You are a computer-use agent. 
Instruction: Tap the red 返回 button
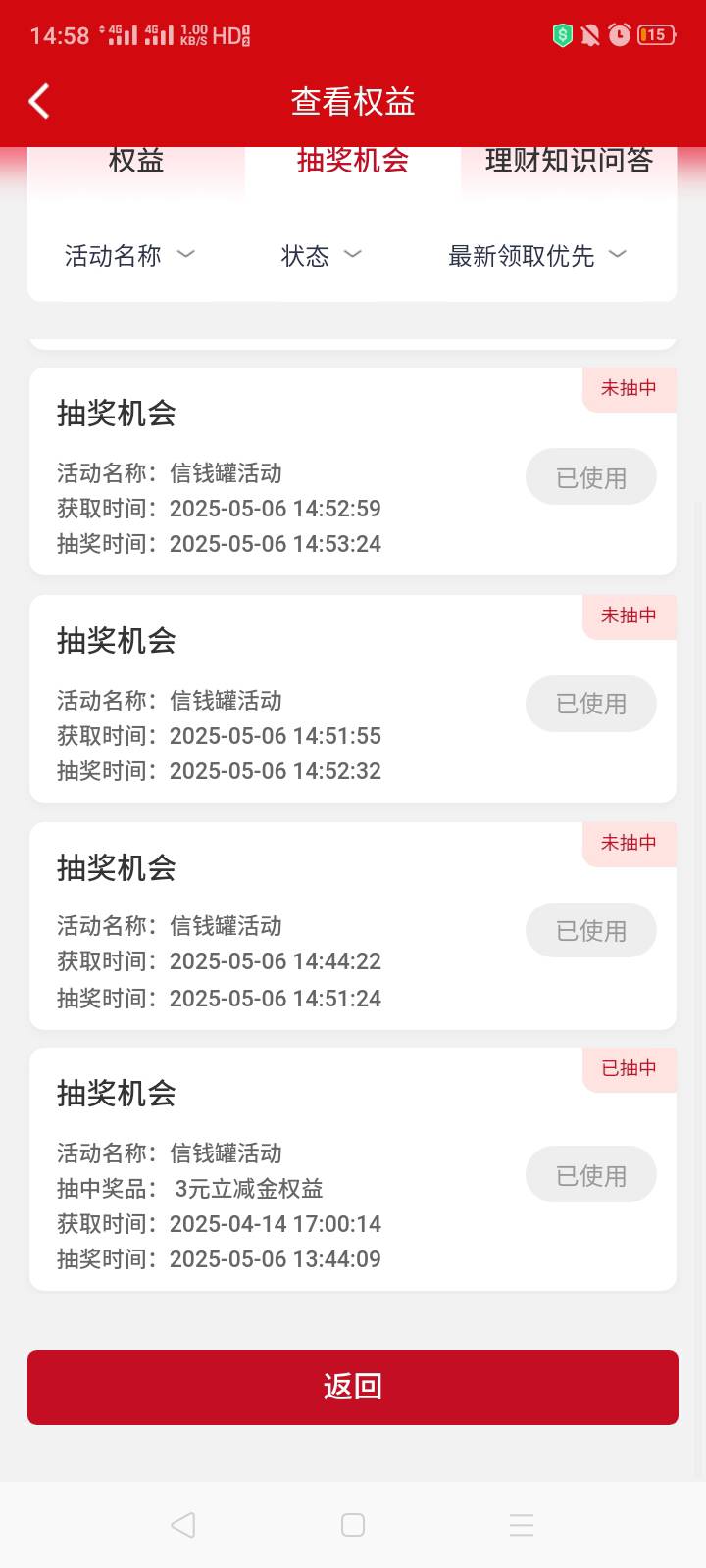click(x=353, y=1387)
